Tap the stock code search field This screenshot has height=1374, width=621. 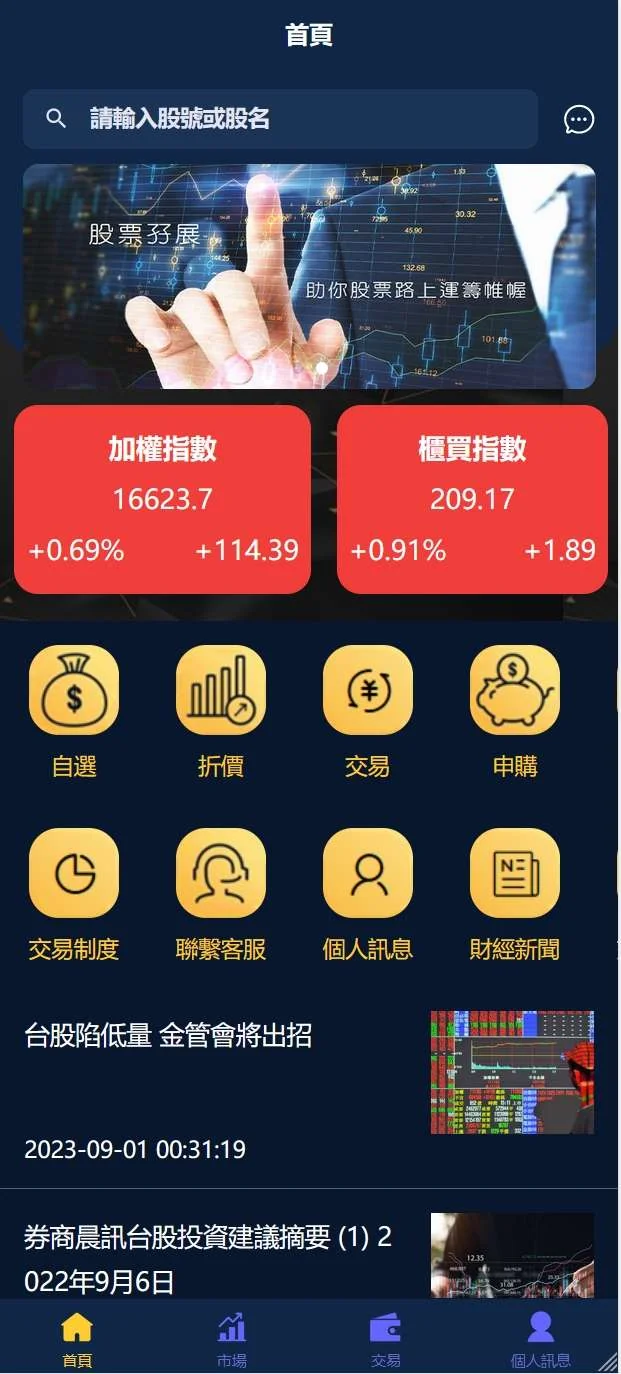pos(280,119)
